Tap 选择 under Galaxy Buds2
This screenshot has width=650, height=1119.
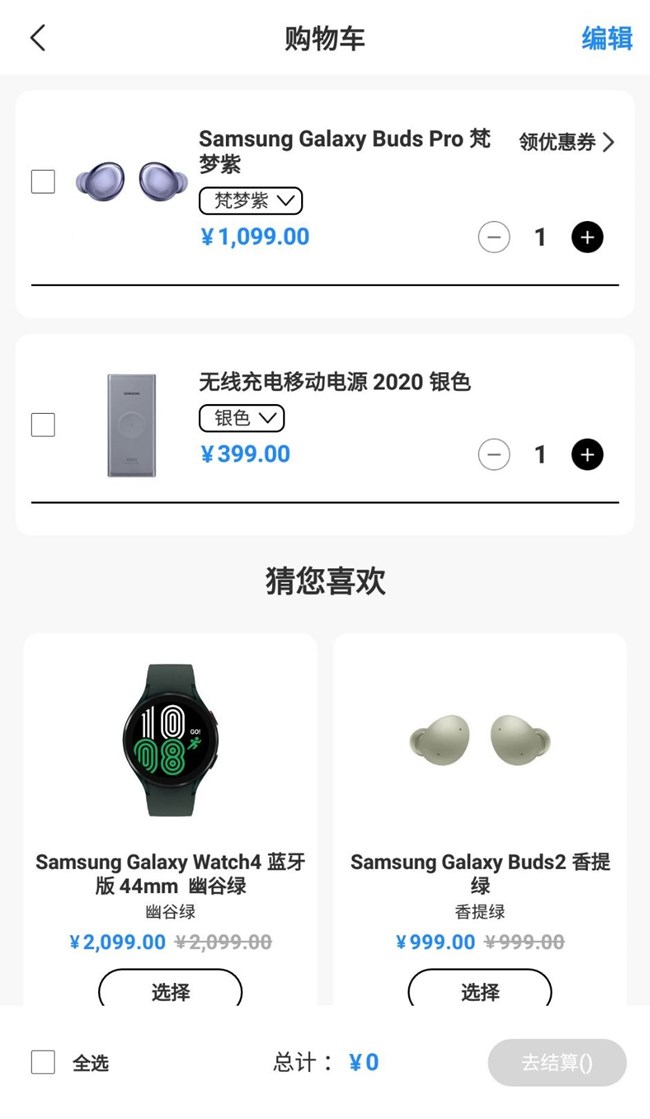point(480,991)
